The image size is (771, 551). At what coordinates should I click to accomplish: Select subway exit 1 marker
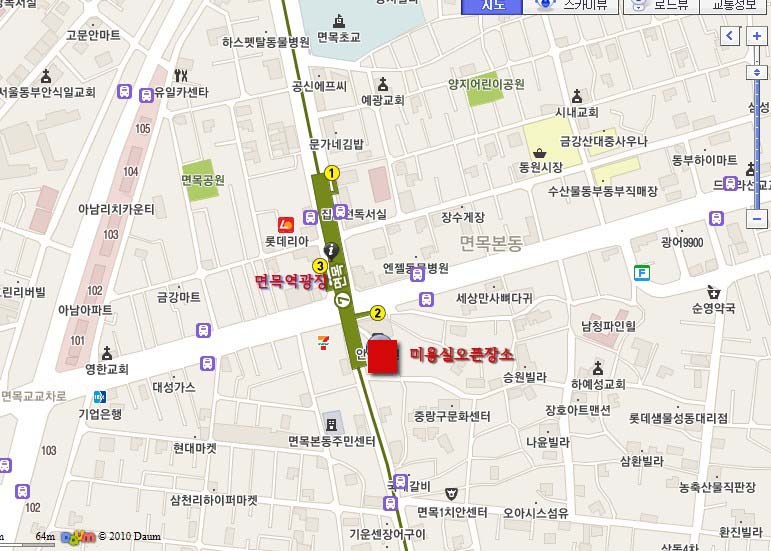tap(333, 173)
